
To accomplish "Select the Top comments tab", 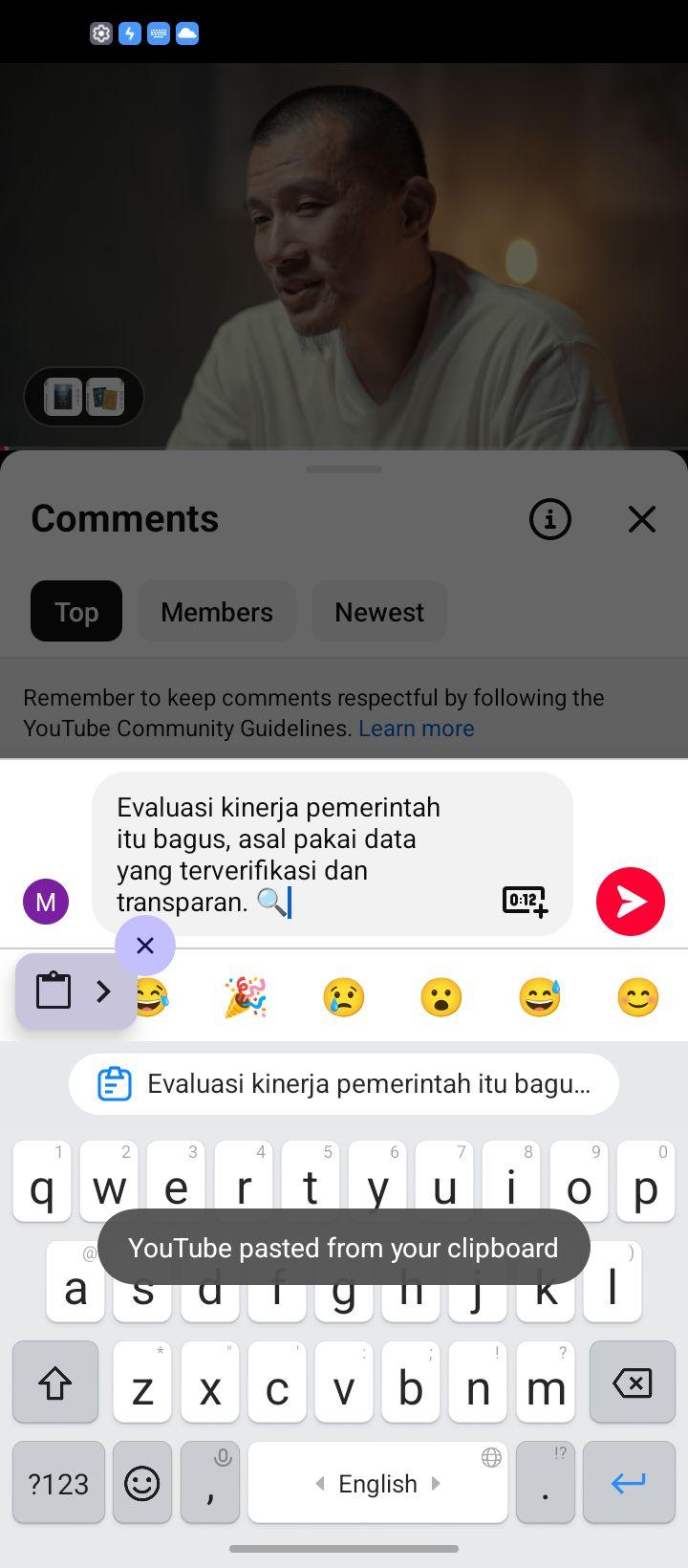I will (76, 612).
